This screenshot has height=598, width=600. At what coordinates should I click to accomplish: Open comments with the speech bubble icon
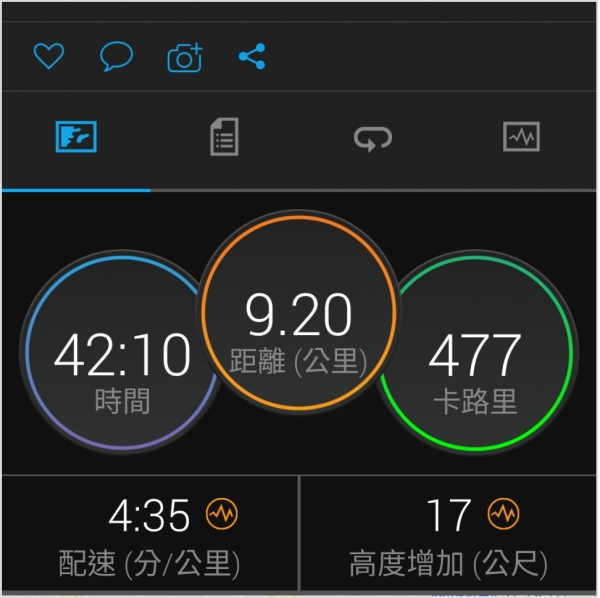pos(116,57)
